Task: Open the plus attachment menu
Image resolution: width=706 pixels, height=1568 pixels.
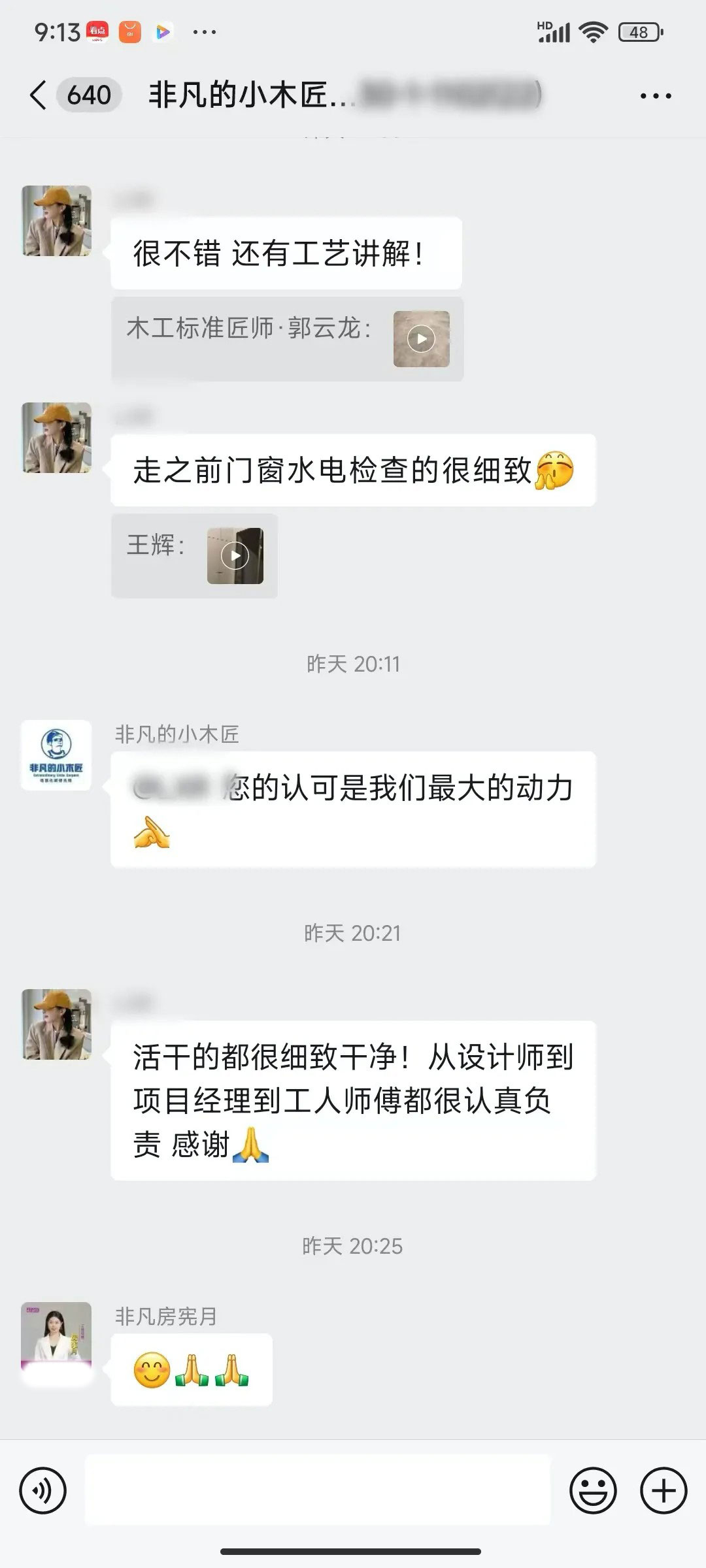Action: pos(664,1491)
